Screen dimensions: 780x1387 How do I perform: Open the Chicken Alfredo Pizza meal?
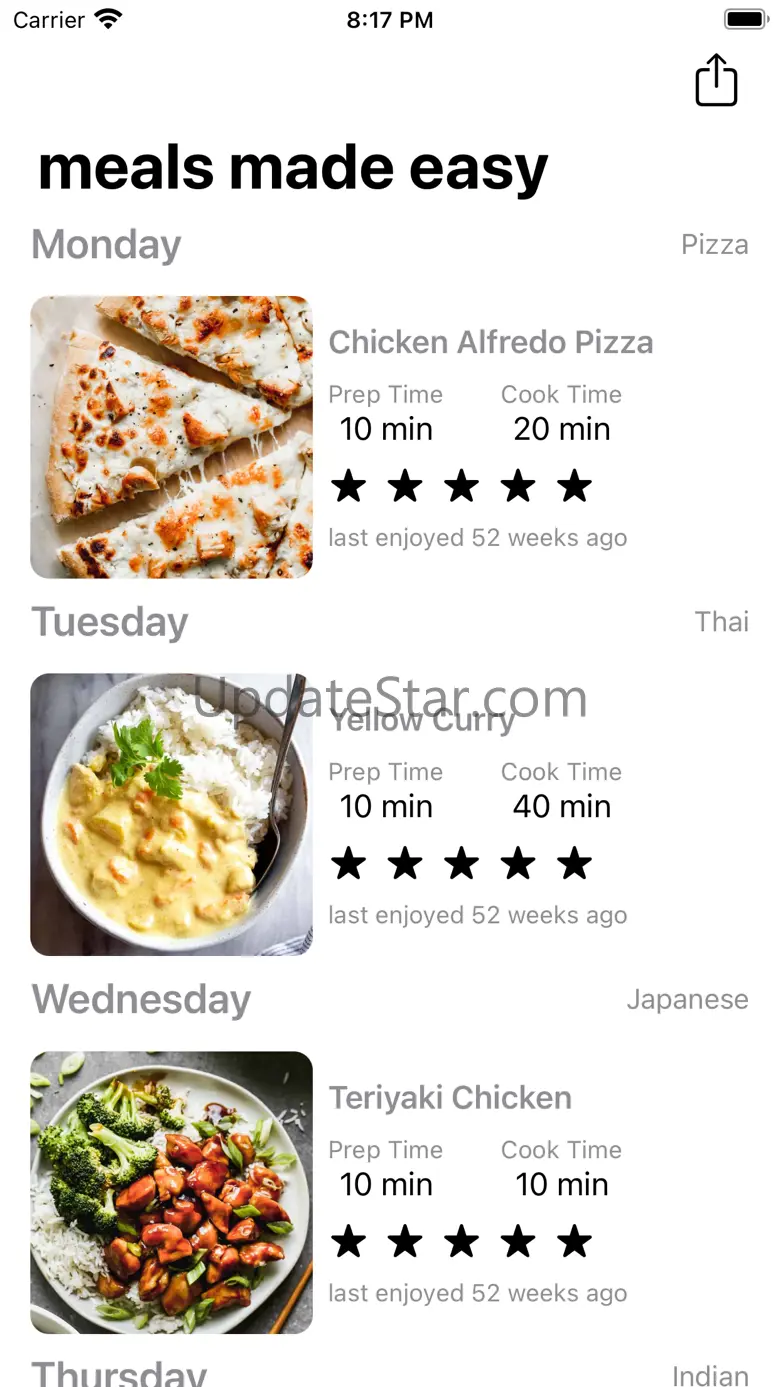(490, 343)
